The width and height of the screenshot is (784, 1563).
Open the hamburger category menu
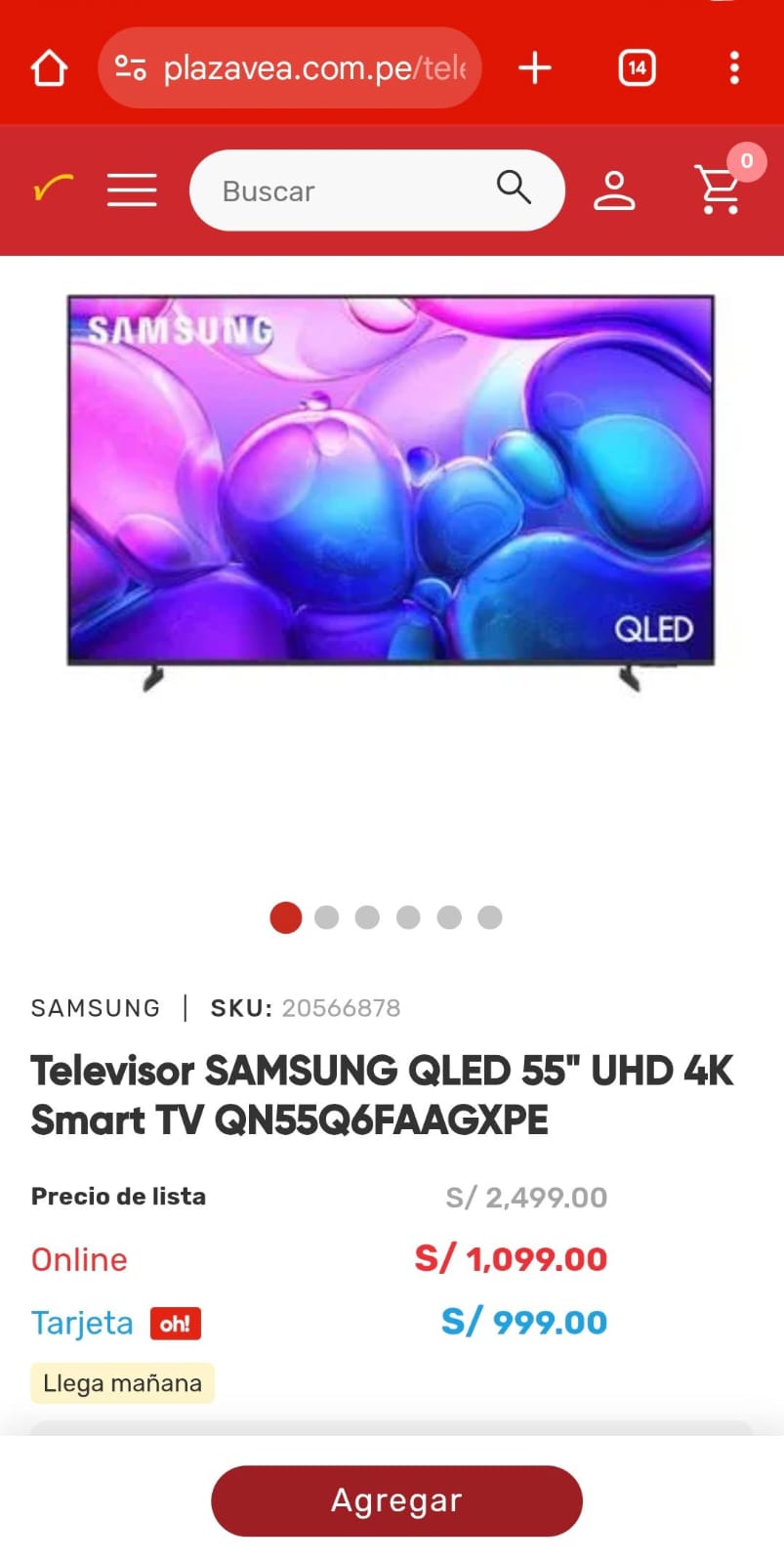tap(132, 190)
